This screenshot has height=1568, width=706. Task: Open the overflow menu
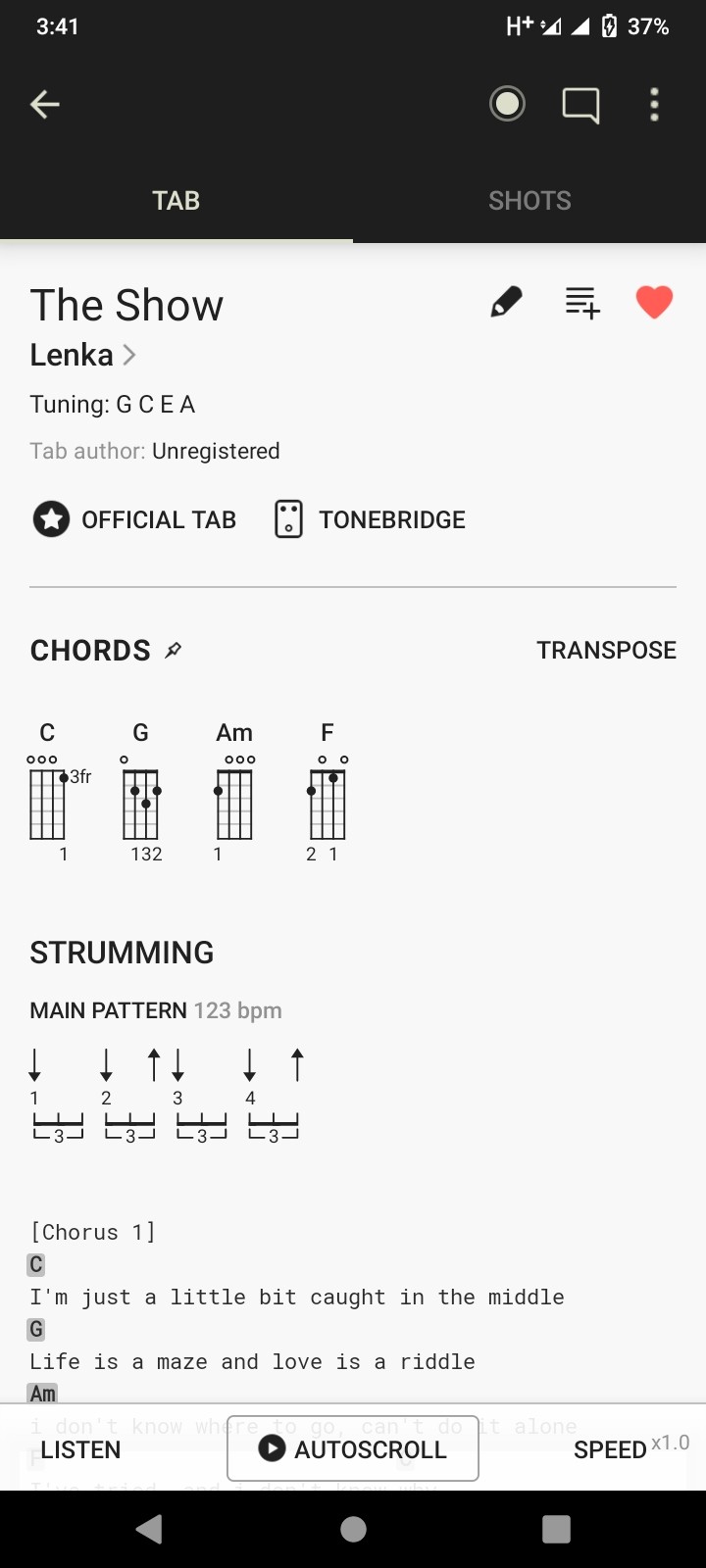[654, 104]
